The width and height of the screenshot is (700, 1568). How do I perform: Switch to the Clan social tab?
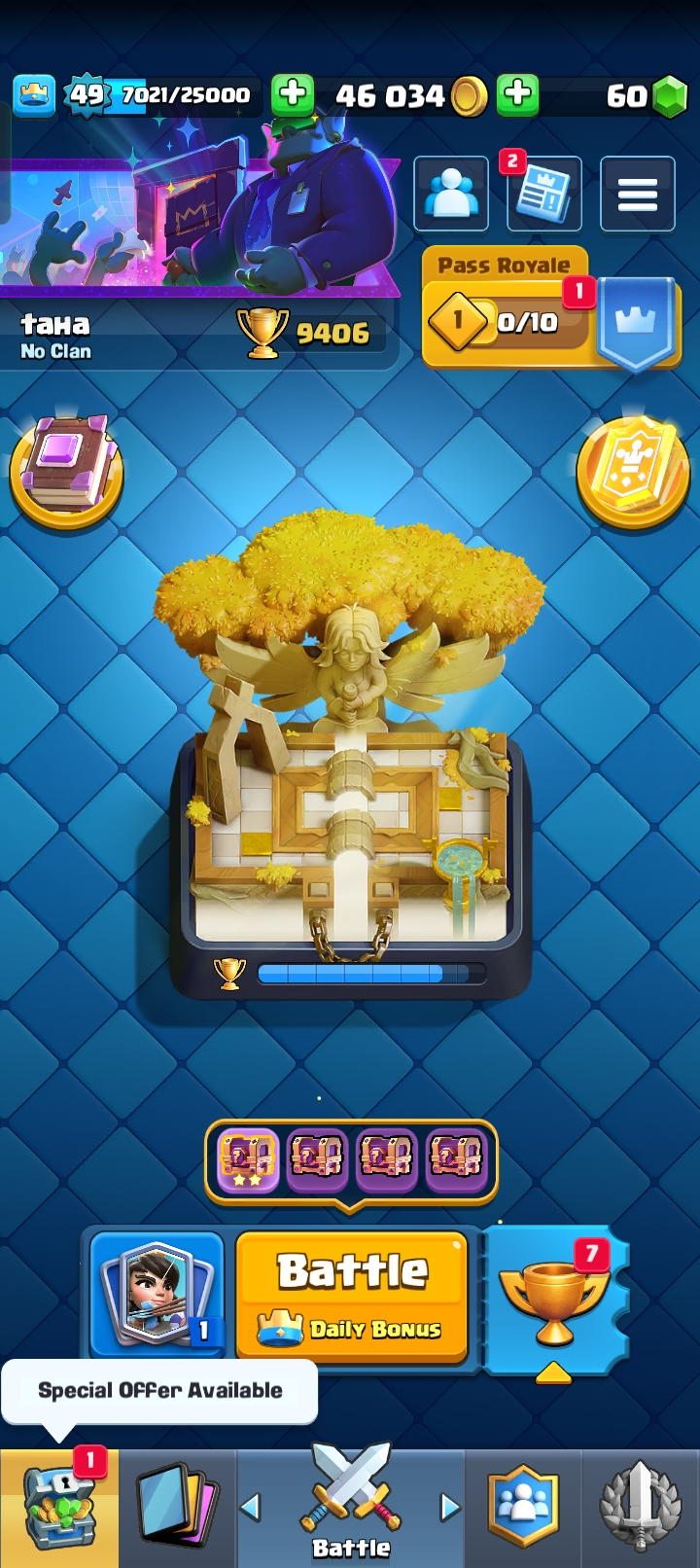[523, 1508]
